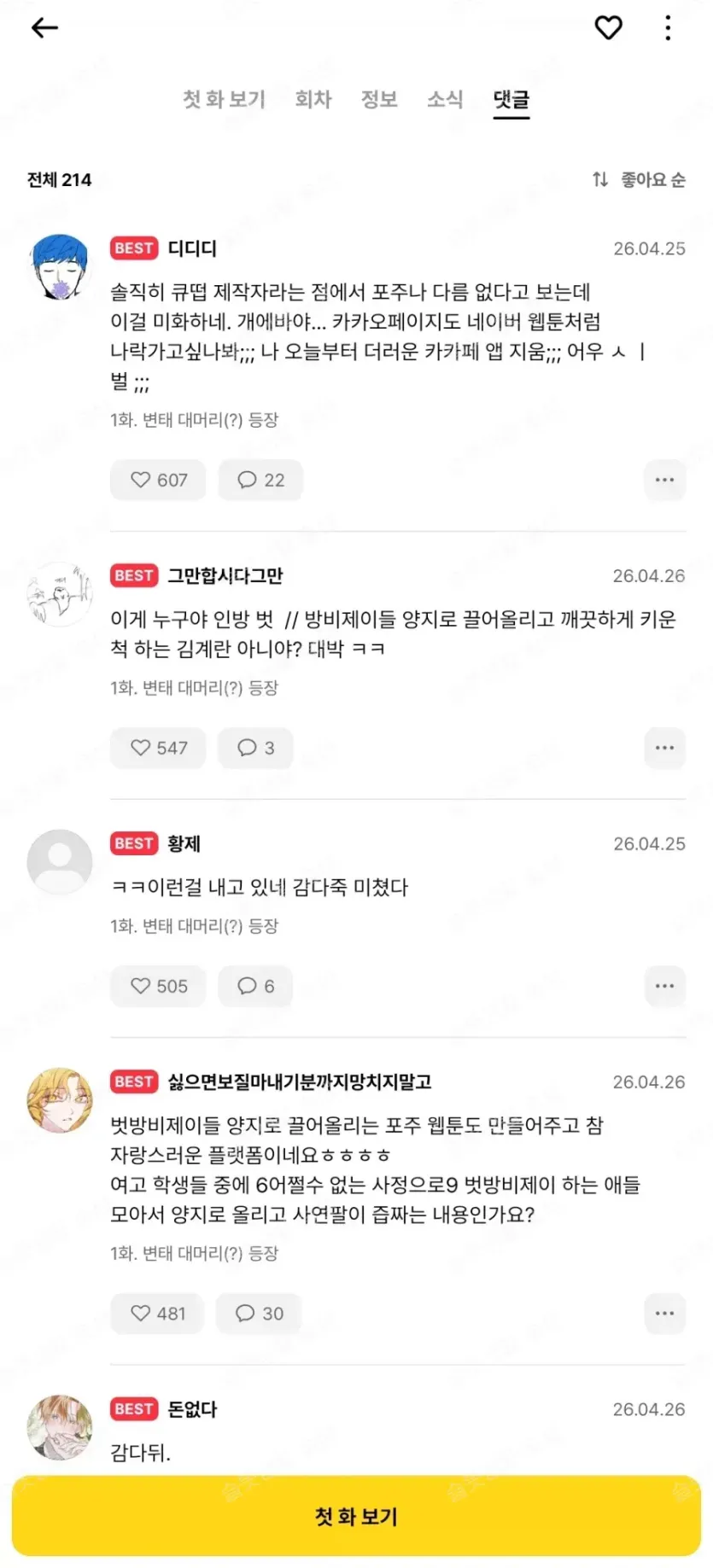Screen dimensions: 713x1568
Task: Like 그만합시다그만's comment with 547 likes
Action: 159,748
